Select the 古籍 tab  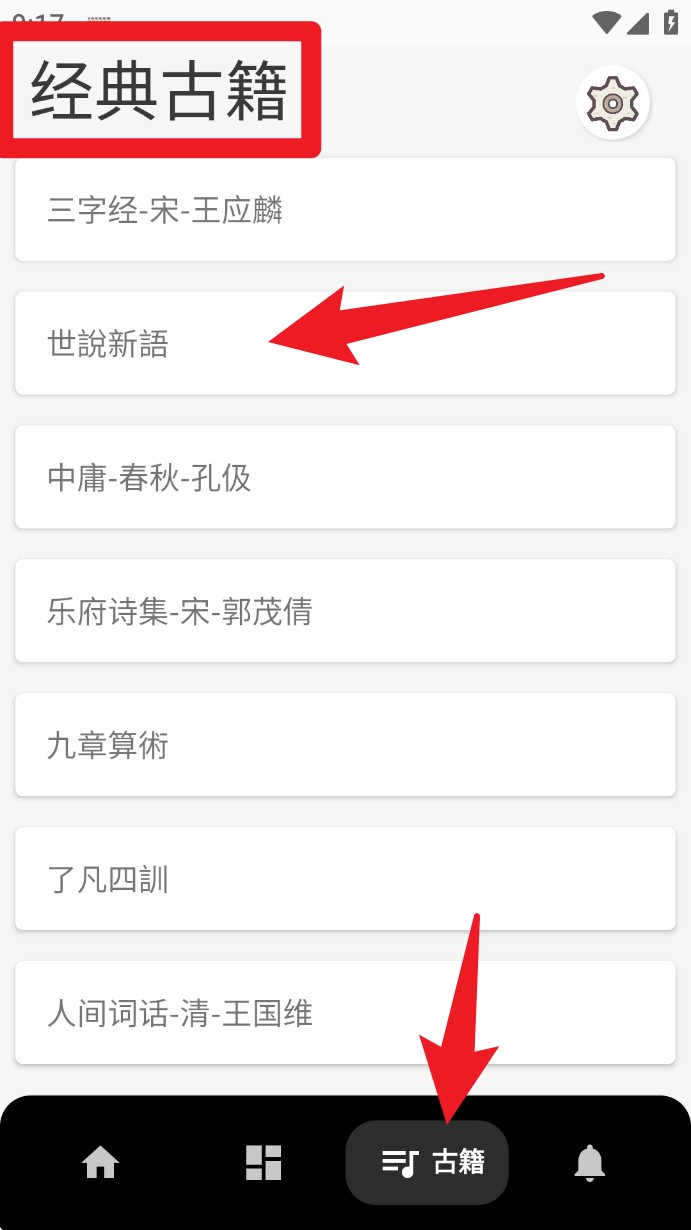(428, 1162)
